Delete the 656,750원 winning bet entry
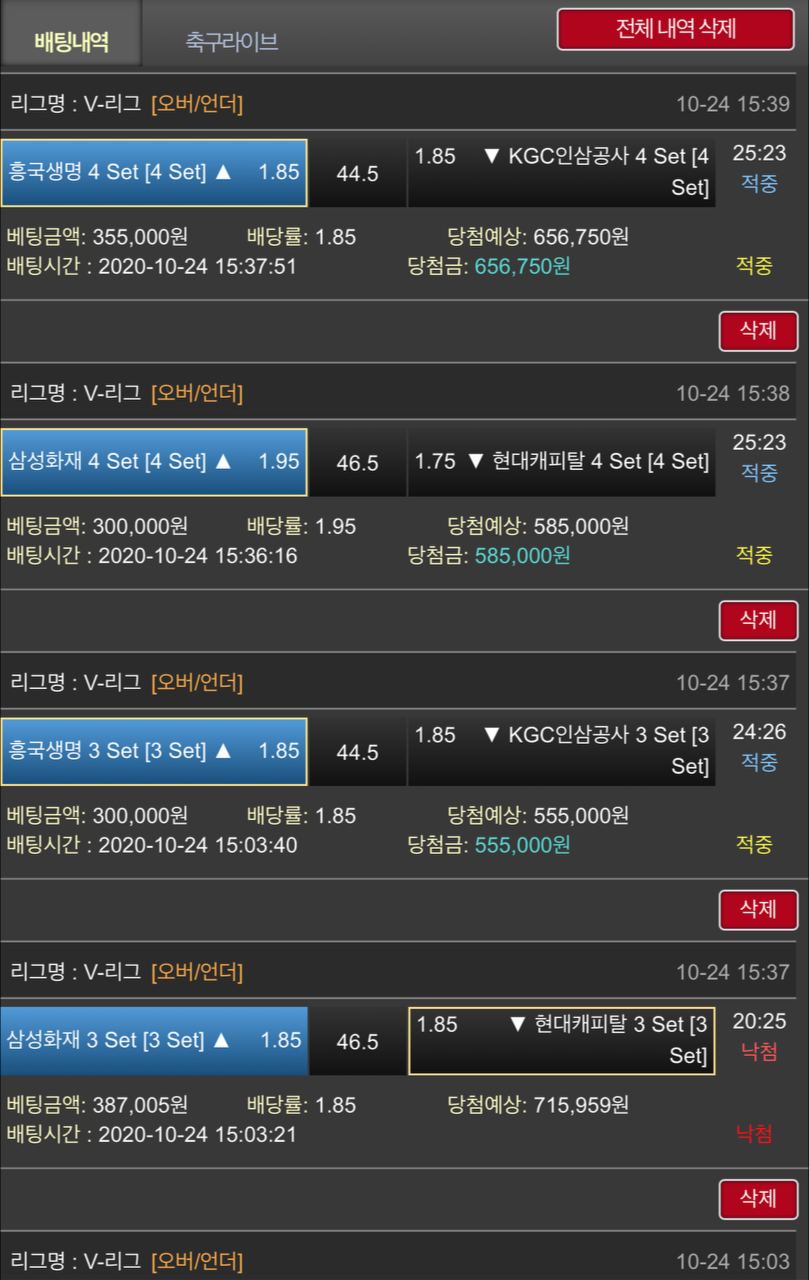 758,331
